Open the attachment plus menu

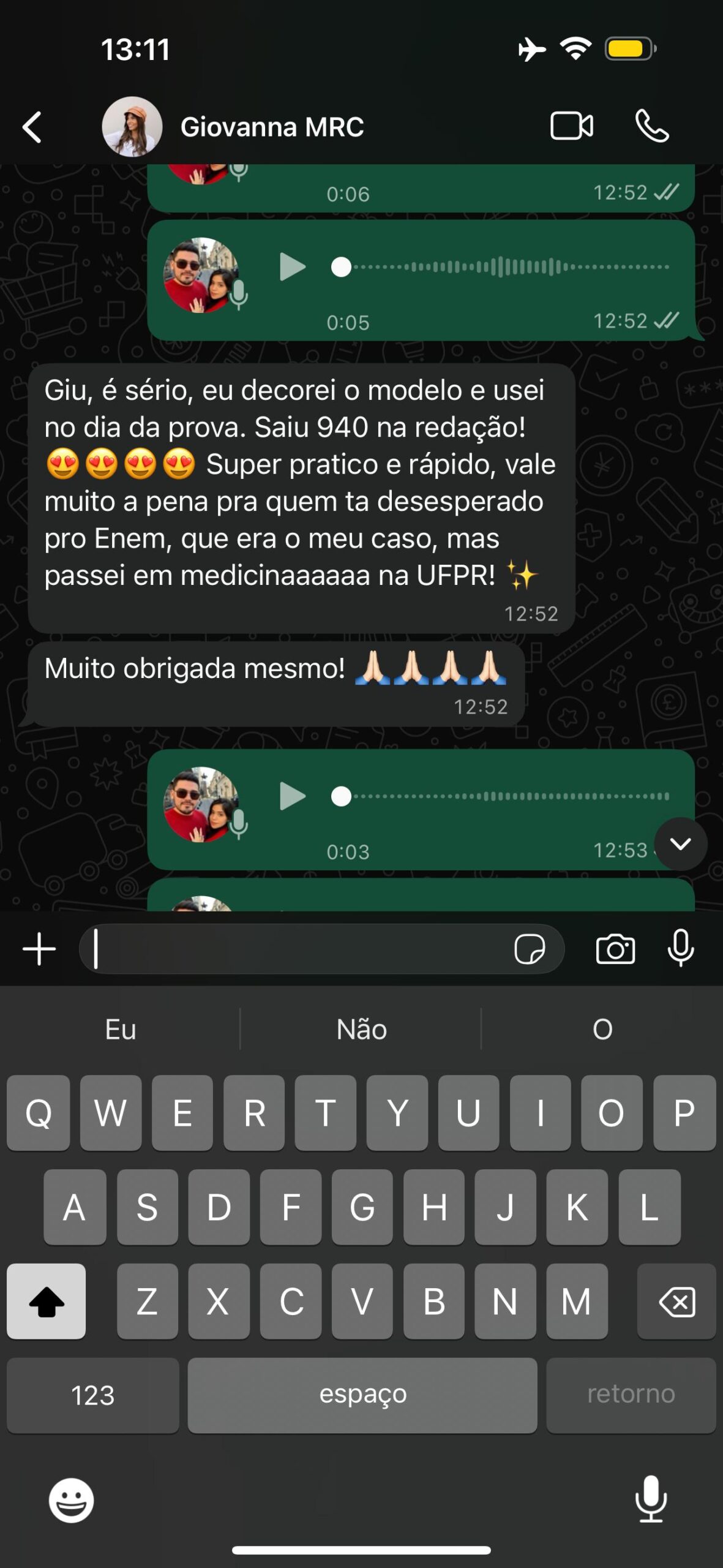point(39,949)
